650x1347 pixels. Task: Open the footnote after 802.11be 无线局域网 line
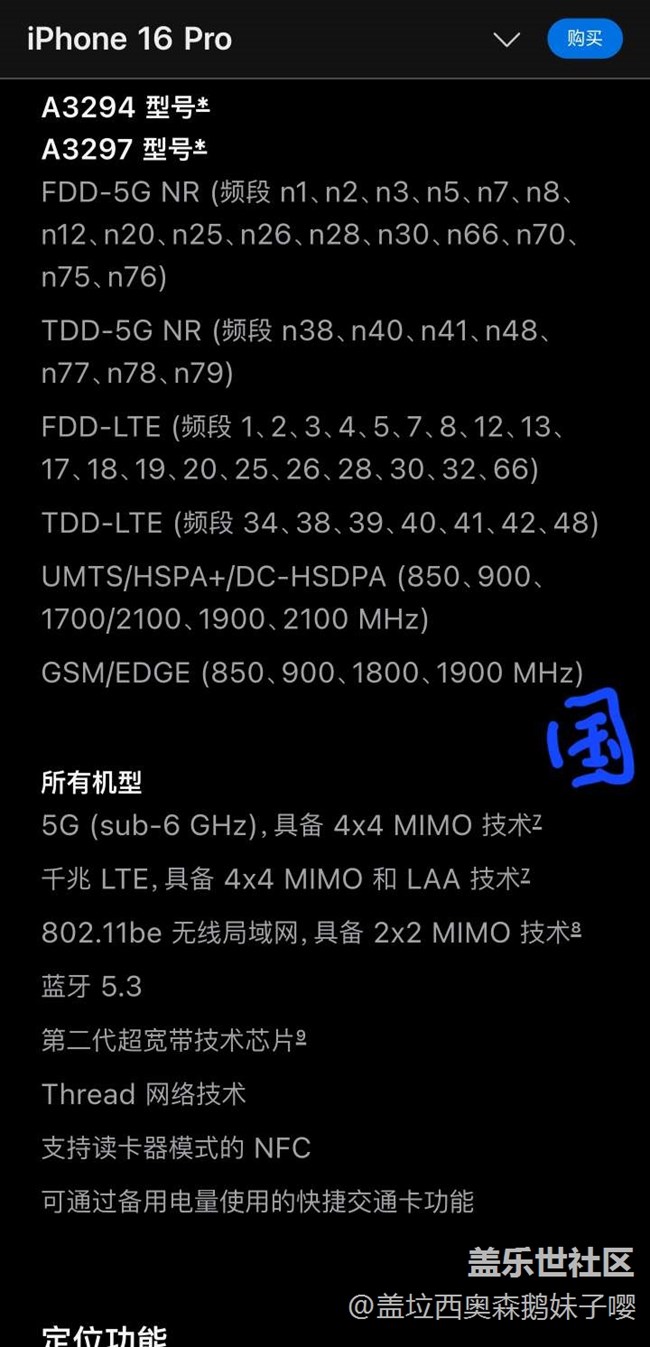[x=575, y=927]
